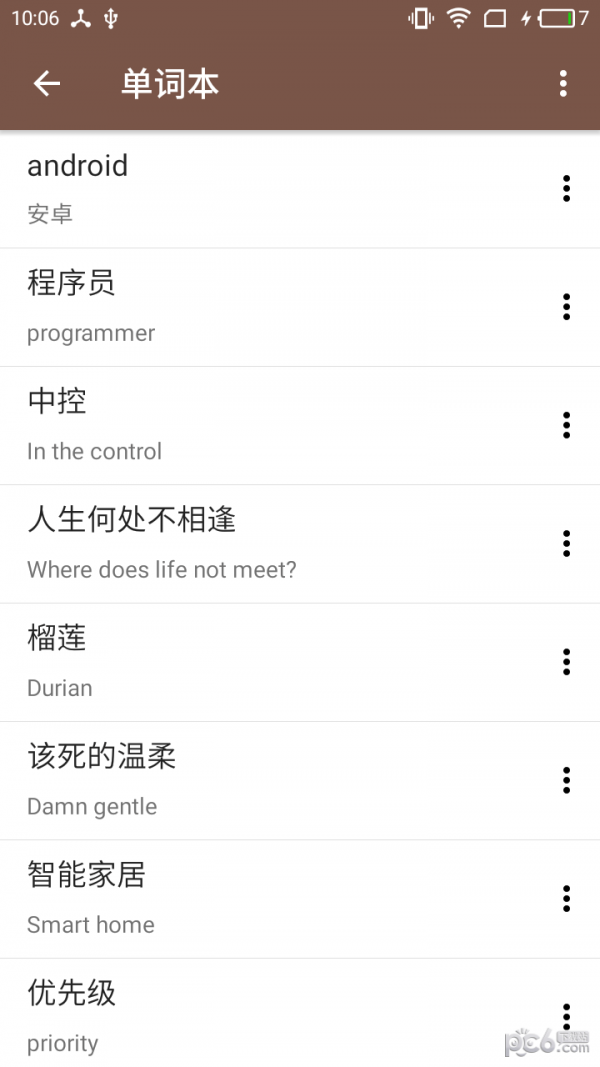Viewport: 600px width, 1067px height.
Task: Open the word entry 智能家居
Action: [x=270, y=898]
